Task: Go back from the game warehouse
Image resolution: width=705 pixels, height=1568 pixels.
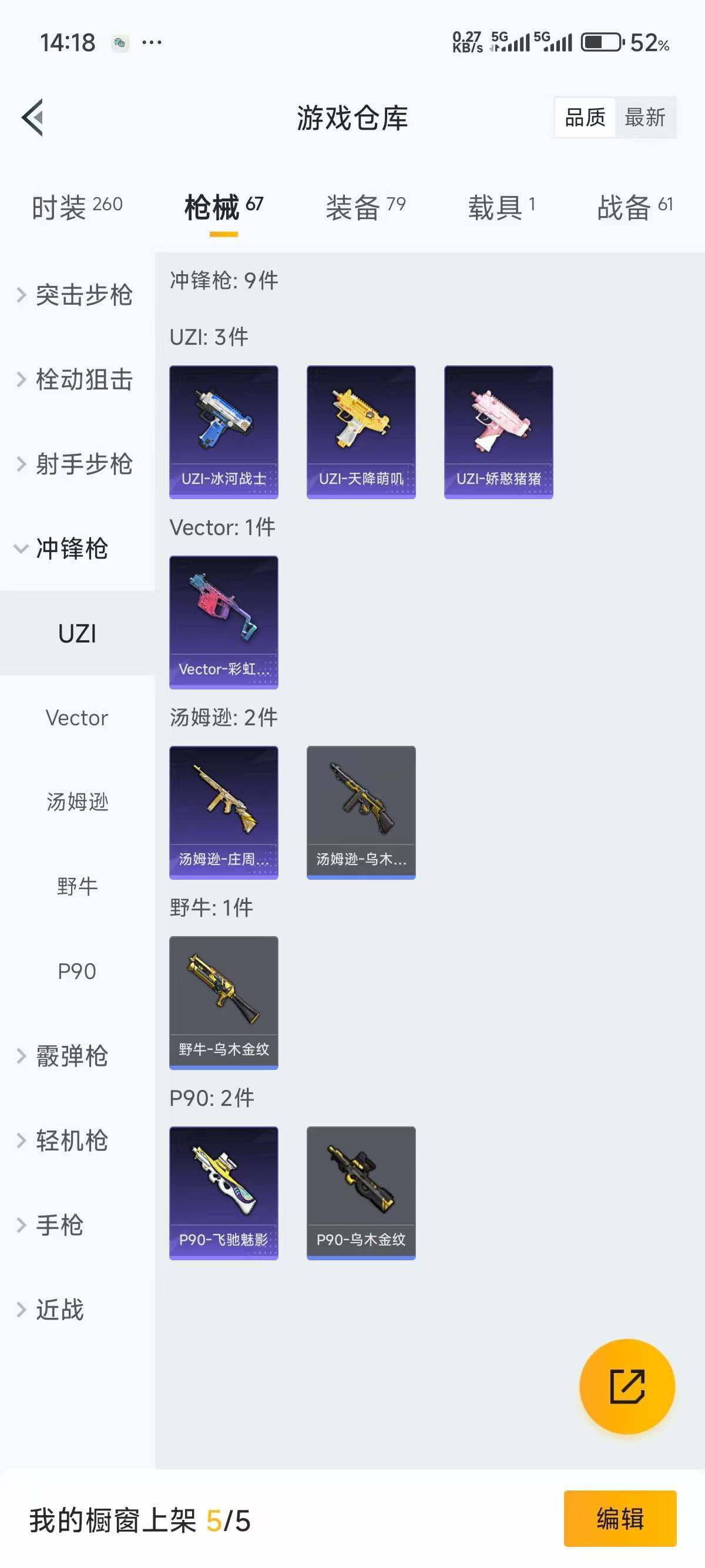Action: (33, 117)
